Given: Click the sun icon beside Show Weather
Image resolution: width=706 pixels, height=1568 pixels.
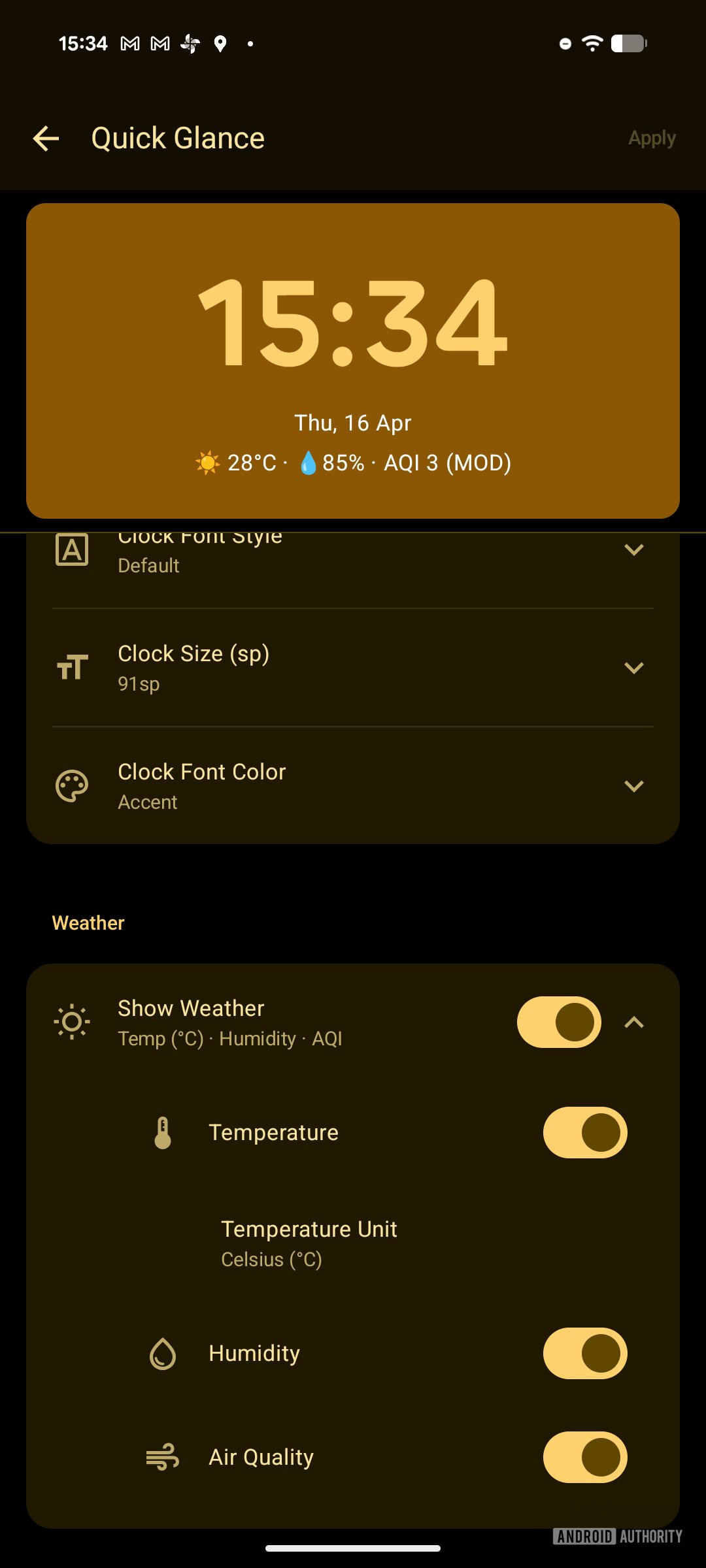Looking at the screenshot, I should (x=71, y=1022).
